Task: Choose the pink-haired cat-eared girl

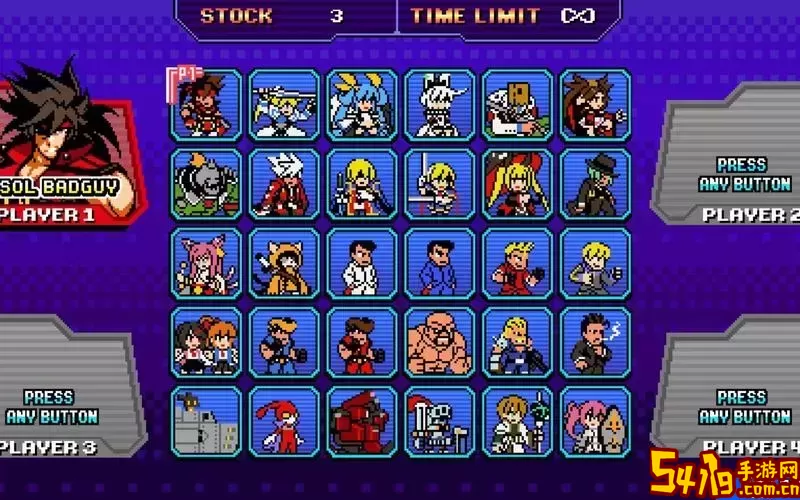Action: (x=207, y=262)
